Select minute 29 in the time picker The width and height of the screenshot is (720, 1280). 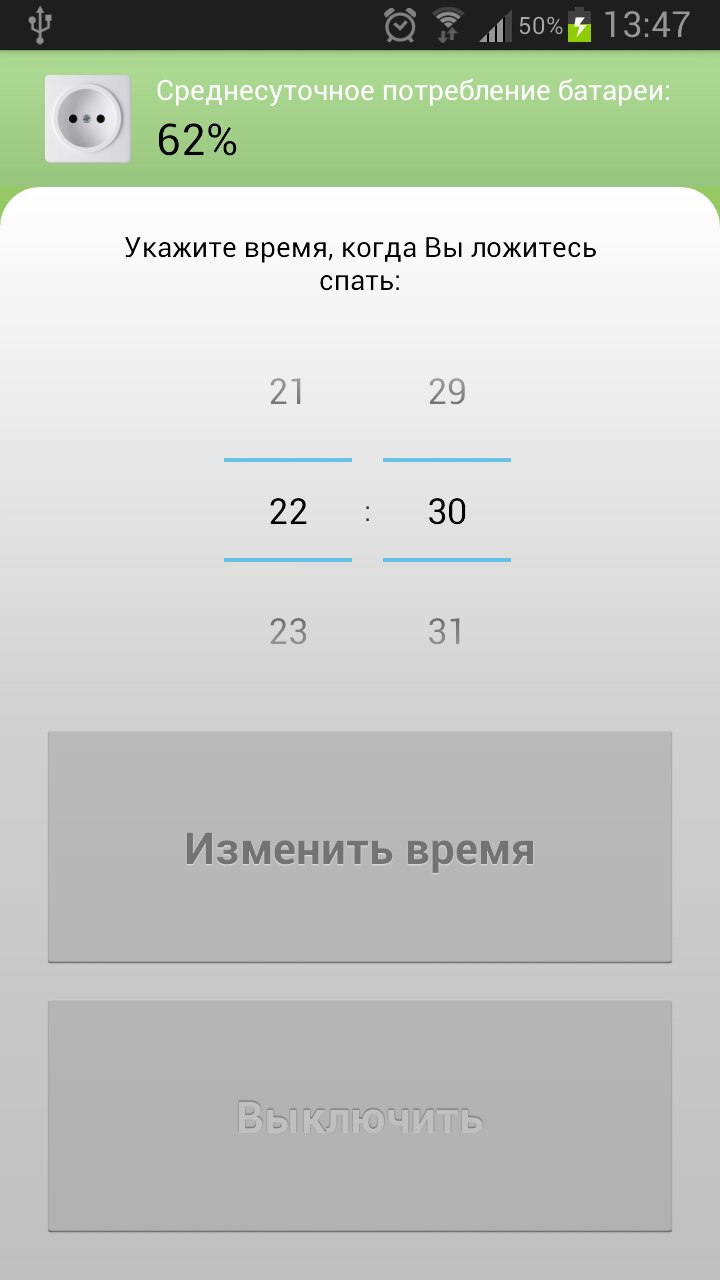(447, 392)
